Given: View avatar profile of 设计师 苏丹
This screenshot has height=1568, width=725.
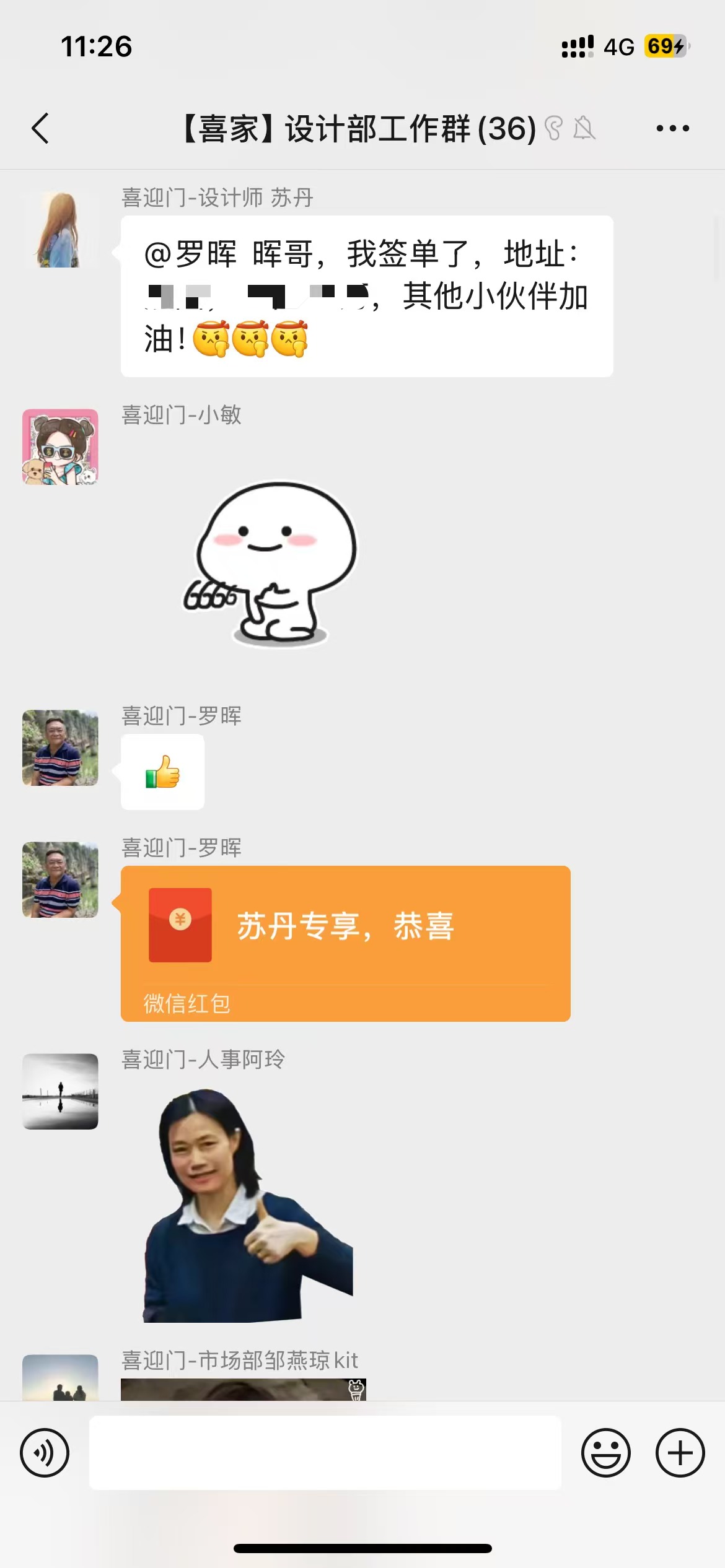Looking at the screenshot, I should coord(60,230).
